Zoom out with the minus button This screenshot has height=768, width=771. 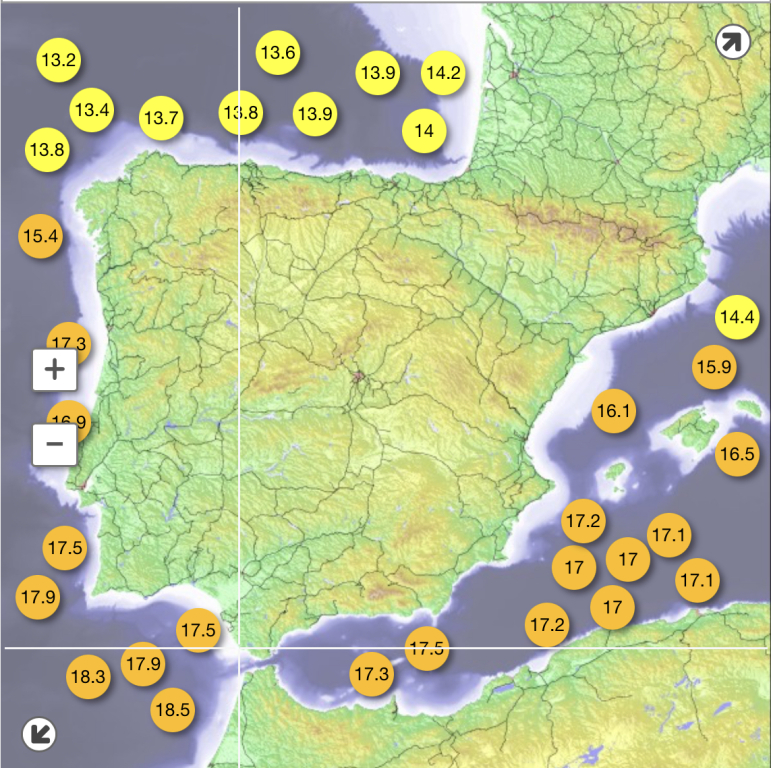[55, 443]
